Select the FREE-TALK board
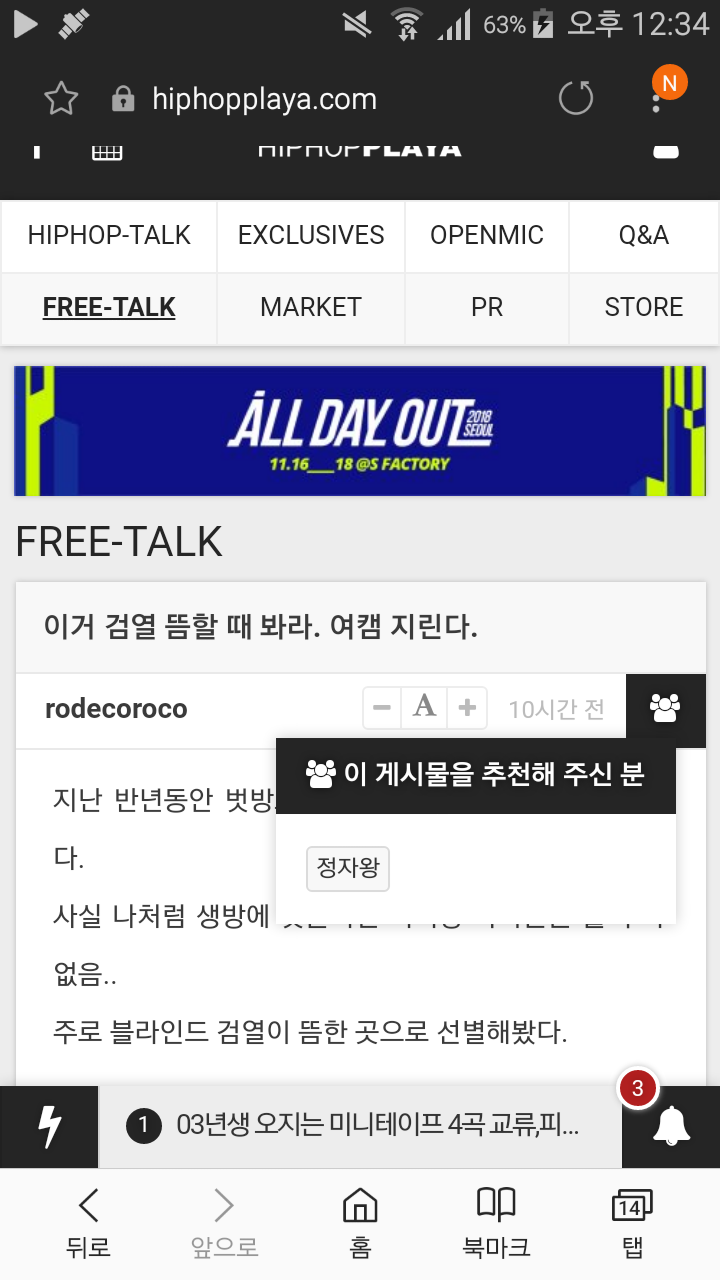The height and width of the screenshot is (1280, 720). tap(109, 308)
